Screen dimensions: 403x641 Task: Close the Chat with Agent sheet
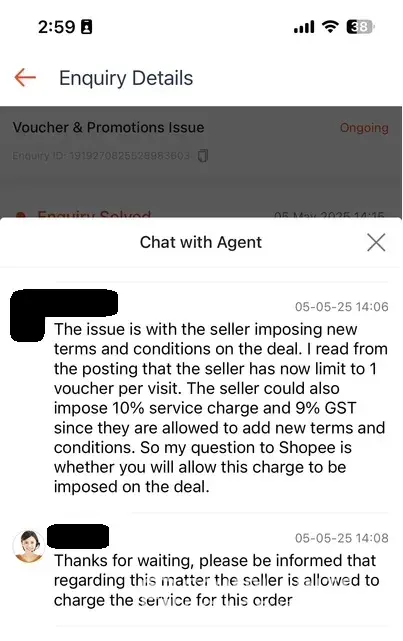pos(376,242)
